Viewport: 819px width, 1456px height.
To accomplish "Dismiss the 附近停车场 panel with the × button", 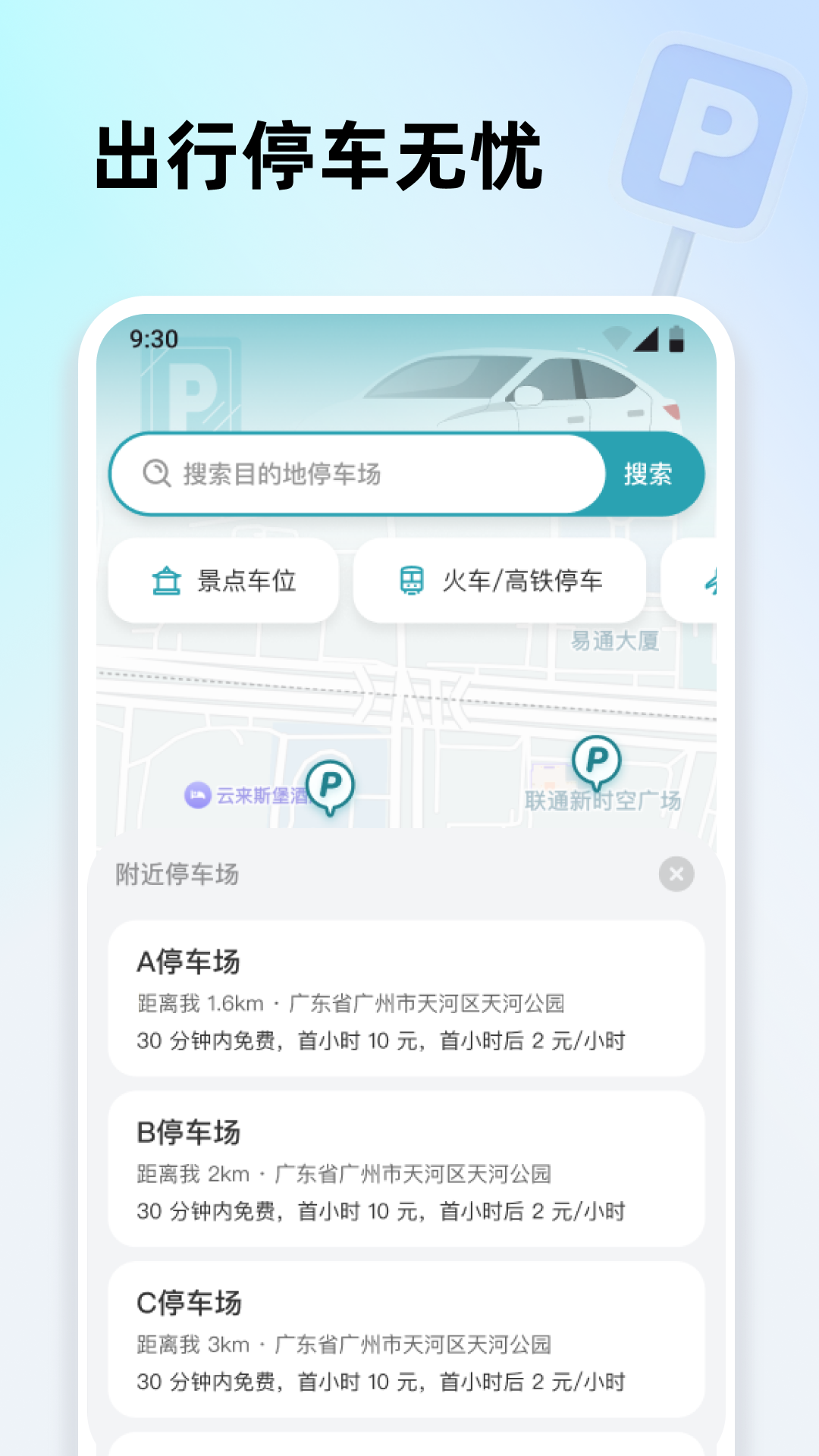I will [677, 874].
